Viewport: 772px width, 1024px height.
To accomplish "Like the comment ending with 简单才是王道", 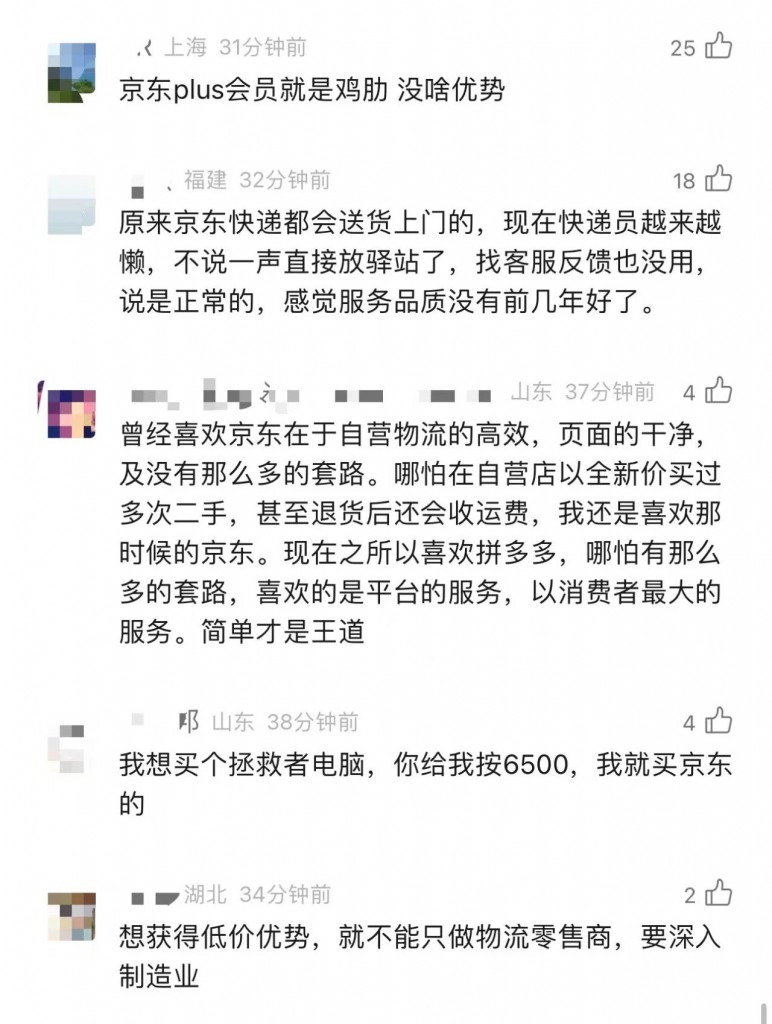I will point(719,391).
